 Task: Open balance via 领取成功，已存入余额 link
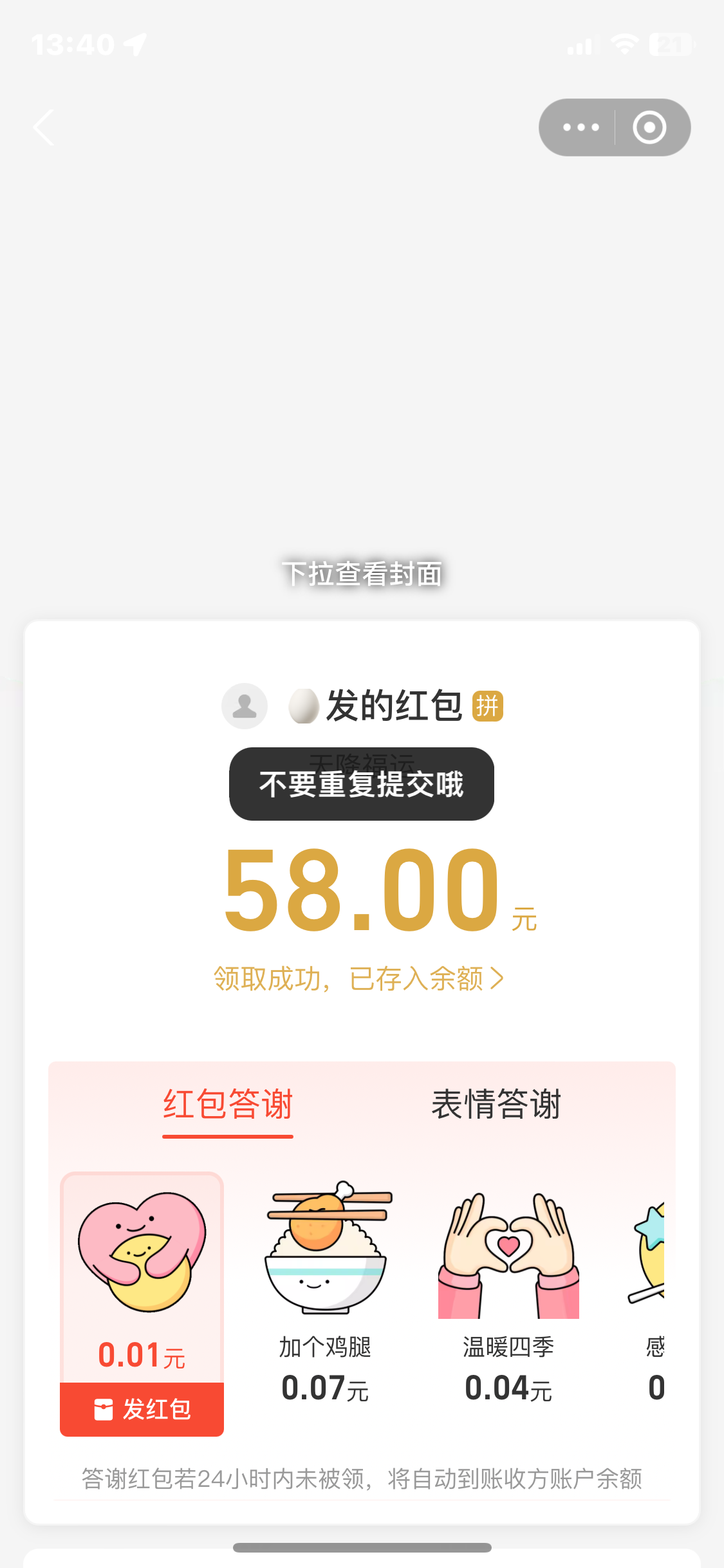point(359,978)
